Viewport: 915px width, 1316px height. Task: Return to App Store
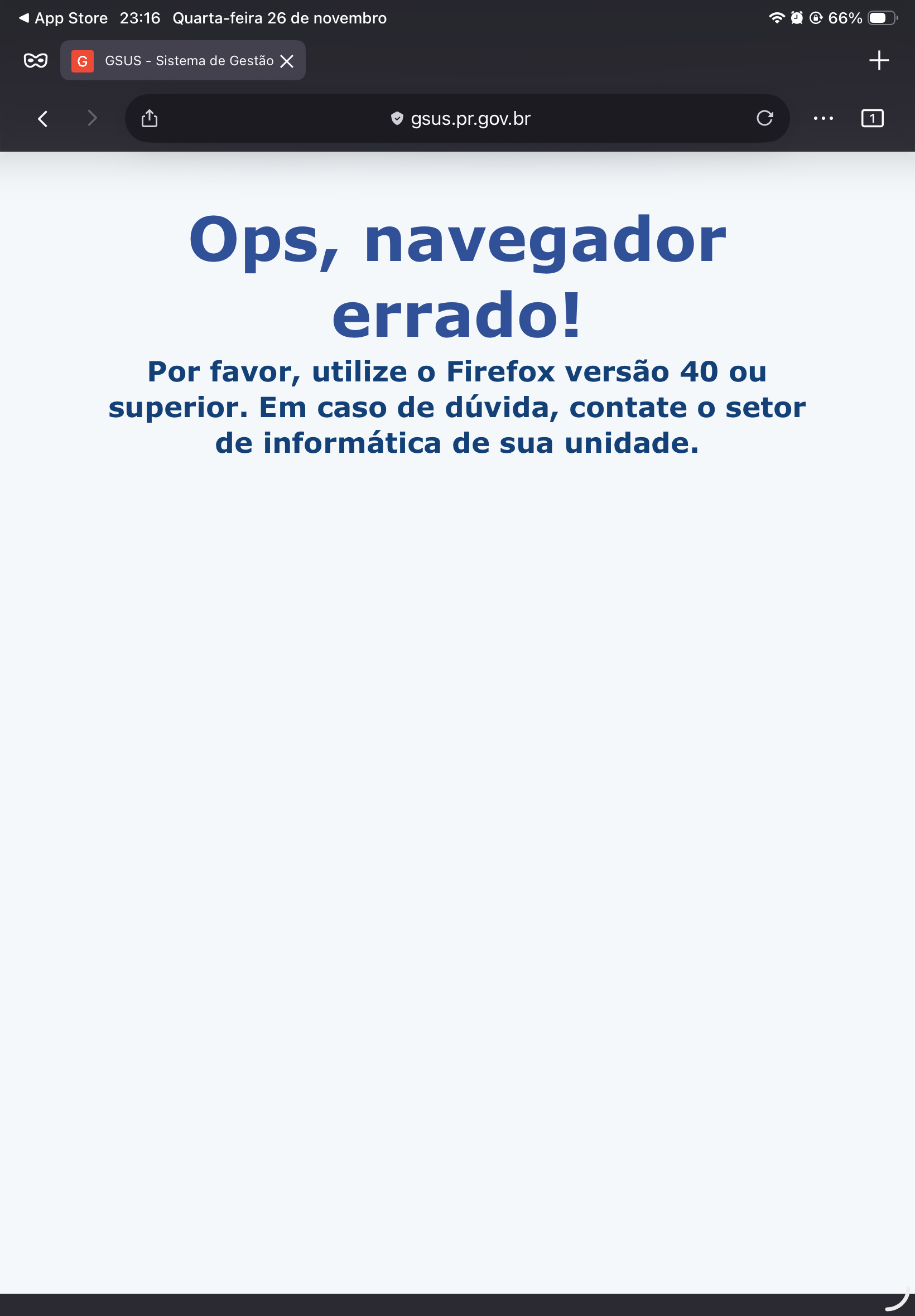63,18
